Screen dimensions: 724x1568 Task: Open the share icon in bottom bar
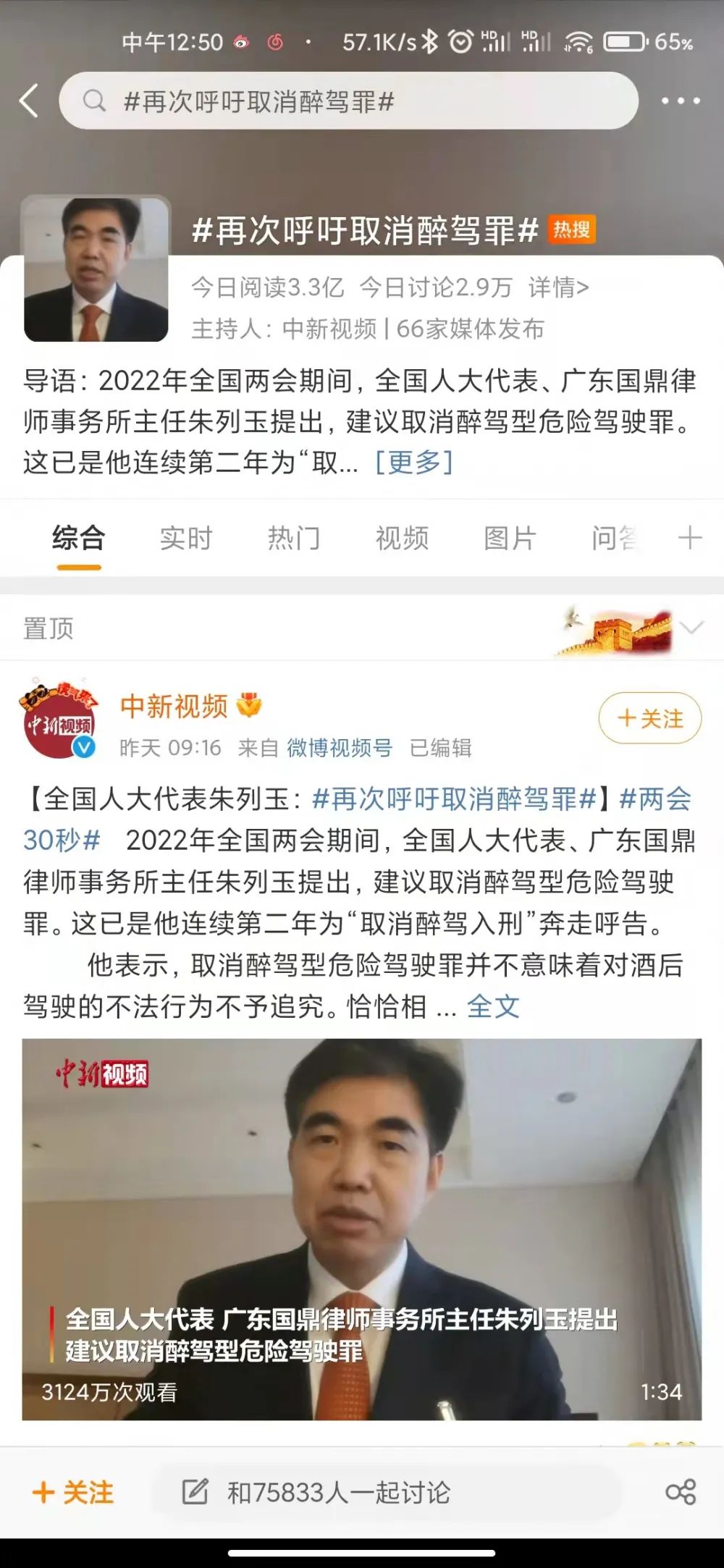[x=681, y=1491]
